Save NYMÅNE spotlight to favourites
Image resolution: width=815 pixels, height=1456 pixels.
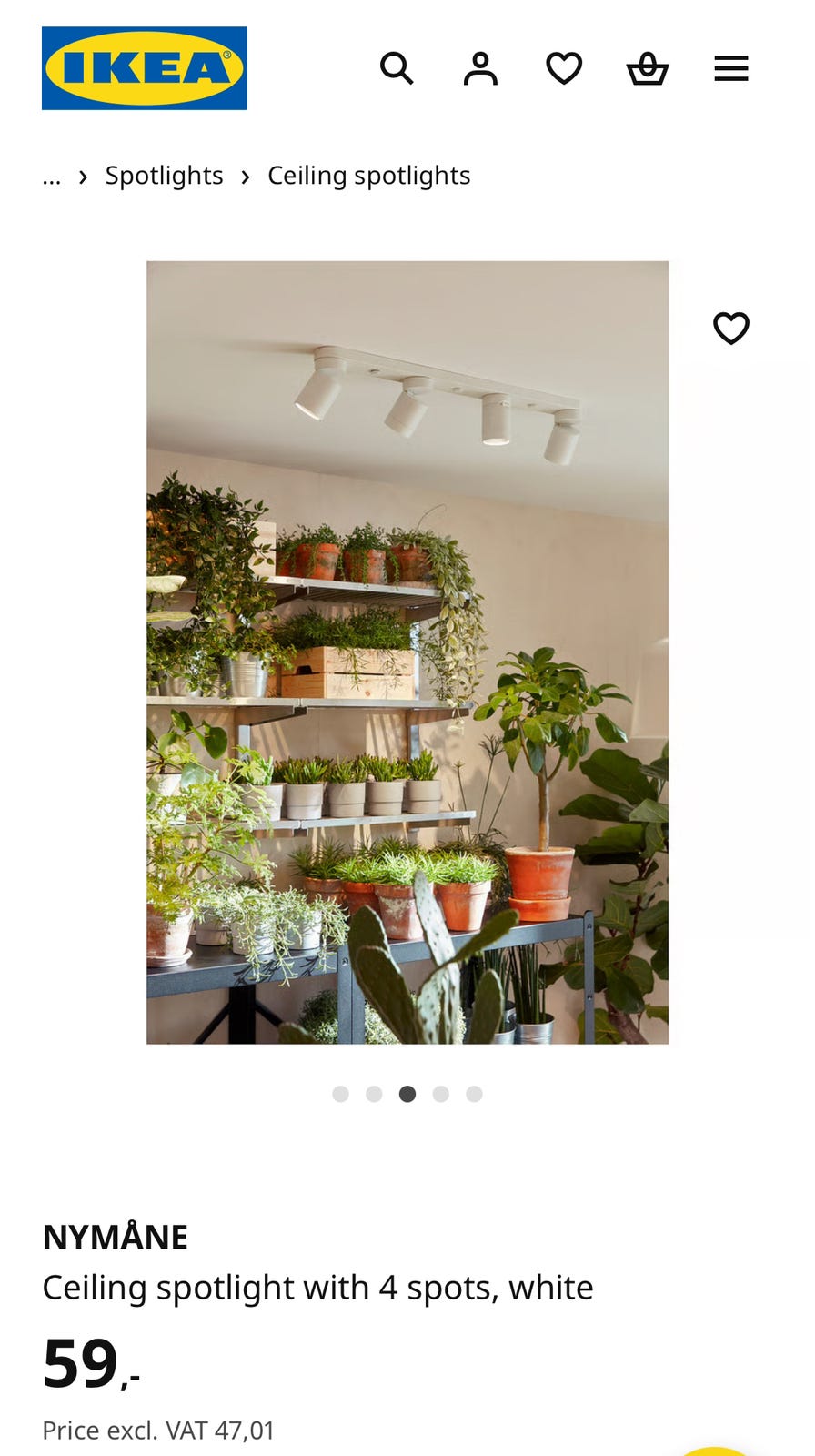pyautogui.click(x=731, y=329)
